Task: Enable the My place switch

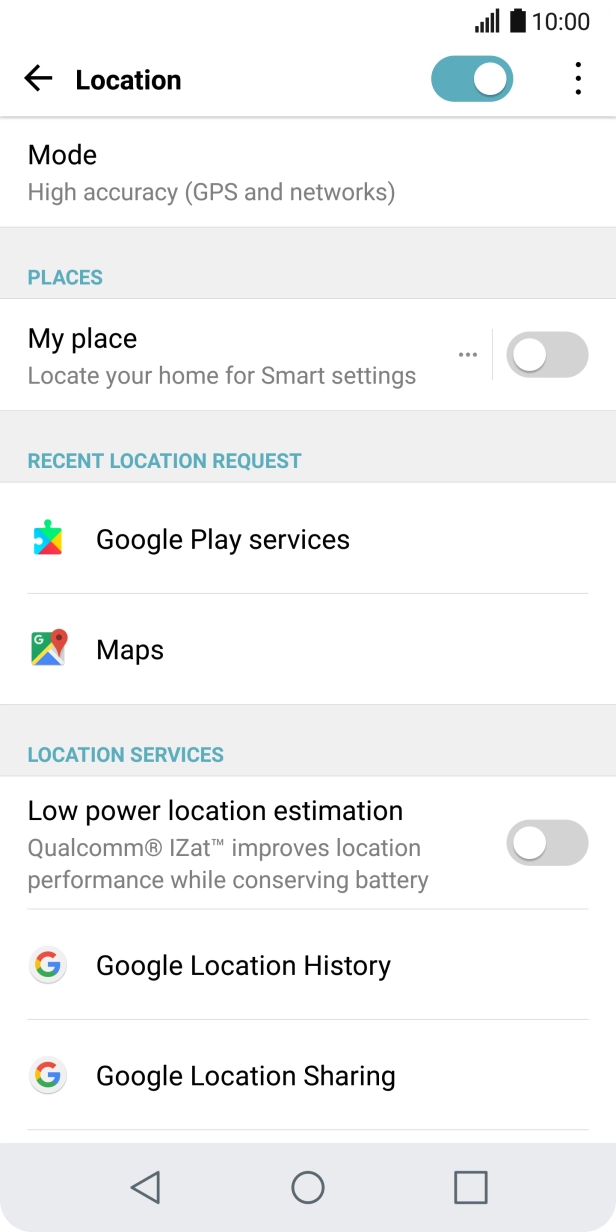Action: (x=546, y=355)
